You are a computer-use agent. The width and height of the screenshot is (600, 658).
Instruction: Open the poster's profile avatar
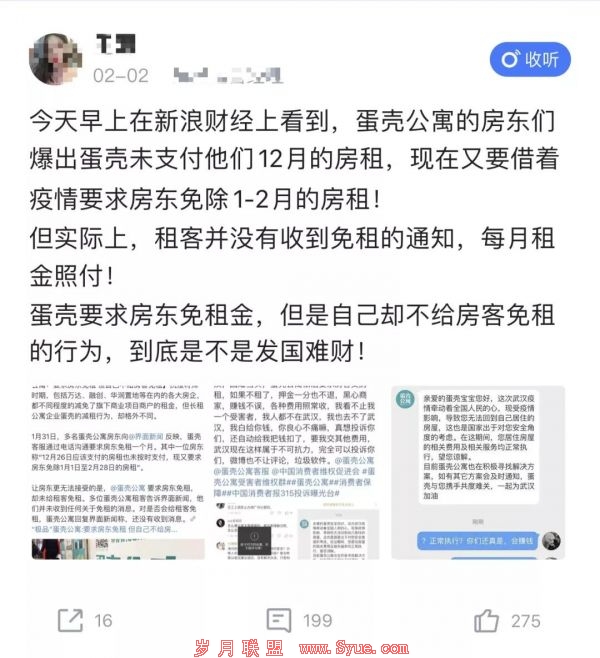(x=57, y=58)
